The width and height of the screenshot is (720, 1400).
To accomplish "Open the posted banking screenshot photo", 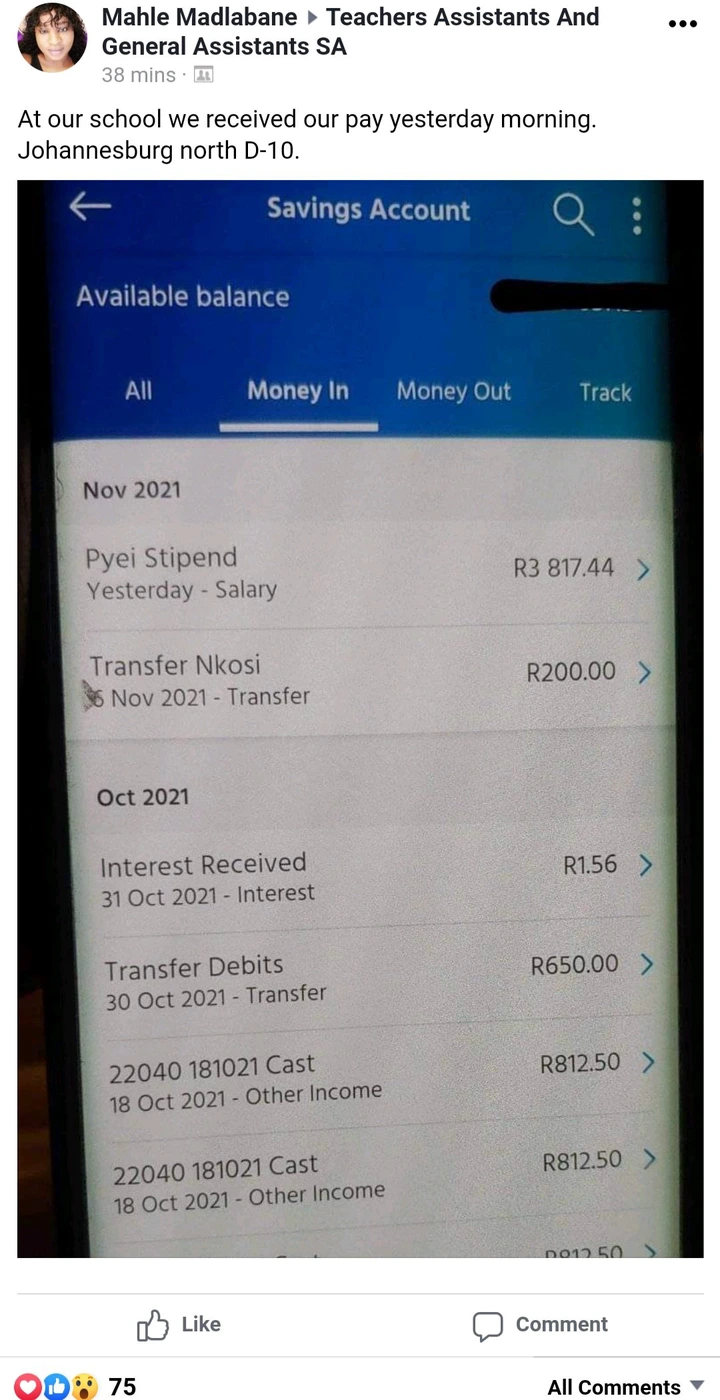I will coord(360,718).
